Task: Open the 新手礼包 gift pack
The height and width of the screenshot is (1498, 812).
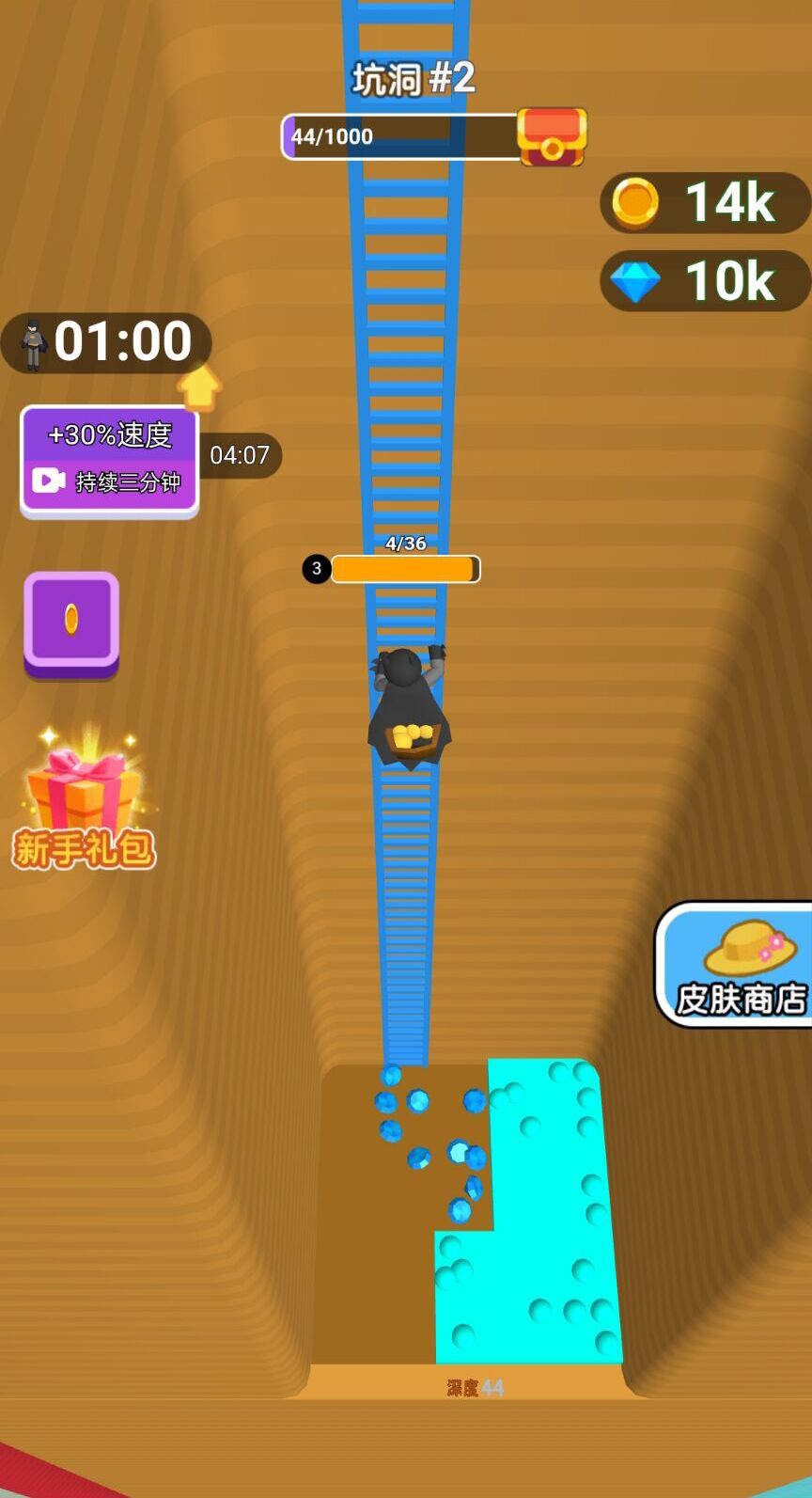Action: point(84,799)
